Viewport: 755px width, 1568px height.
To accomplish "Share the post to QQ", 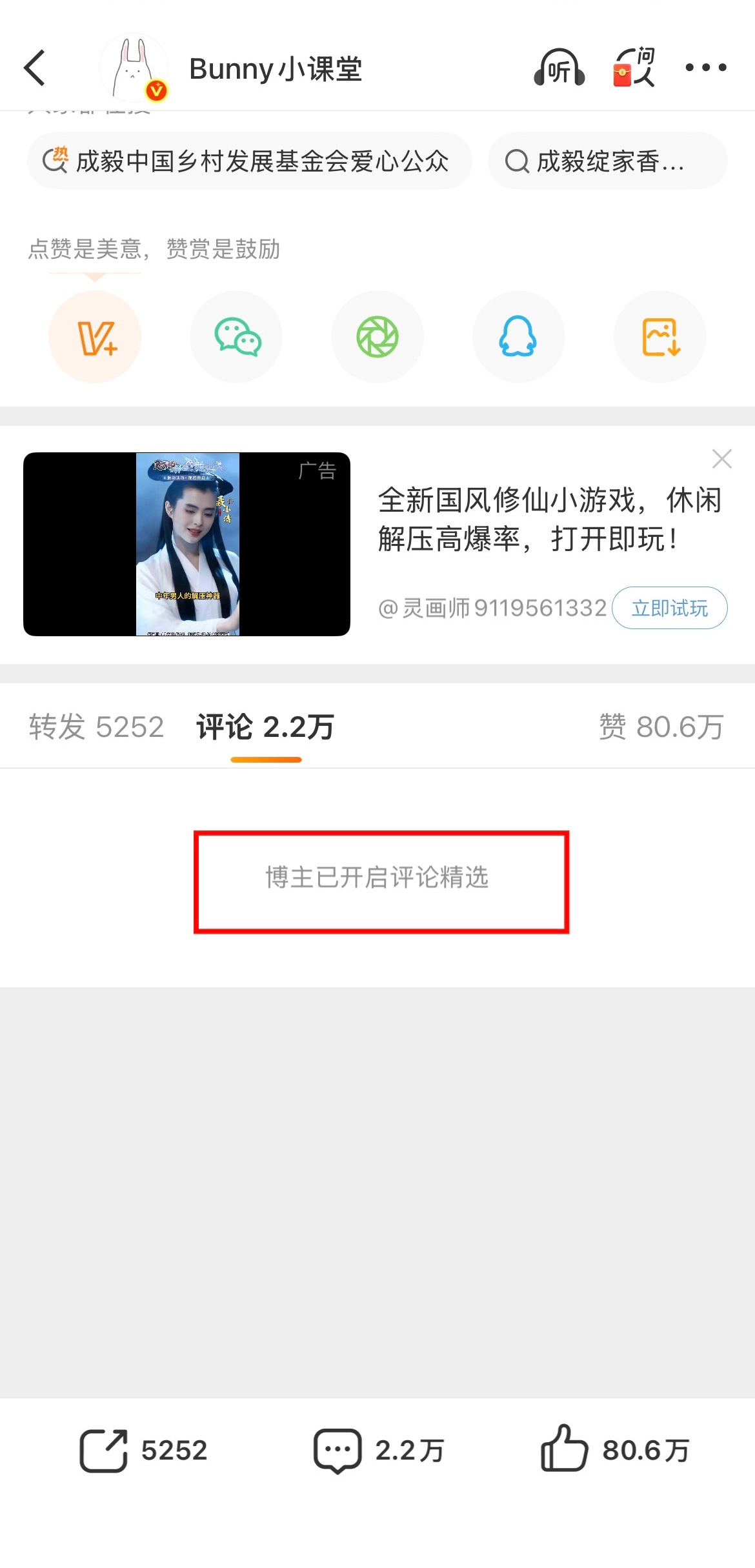I will 518,336.
